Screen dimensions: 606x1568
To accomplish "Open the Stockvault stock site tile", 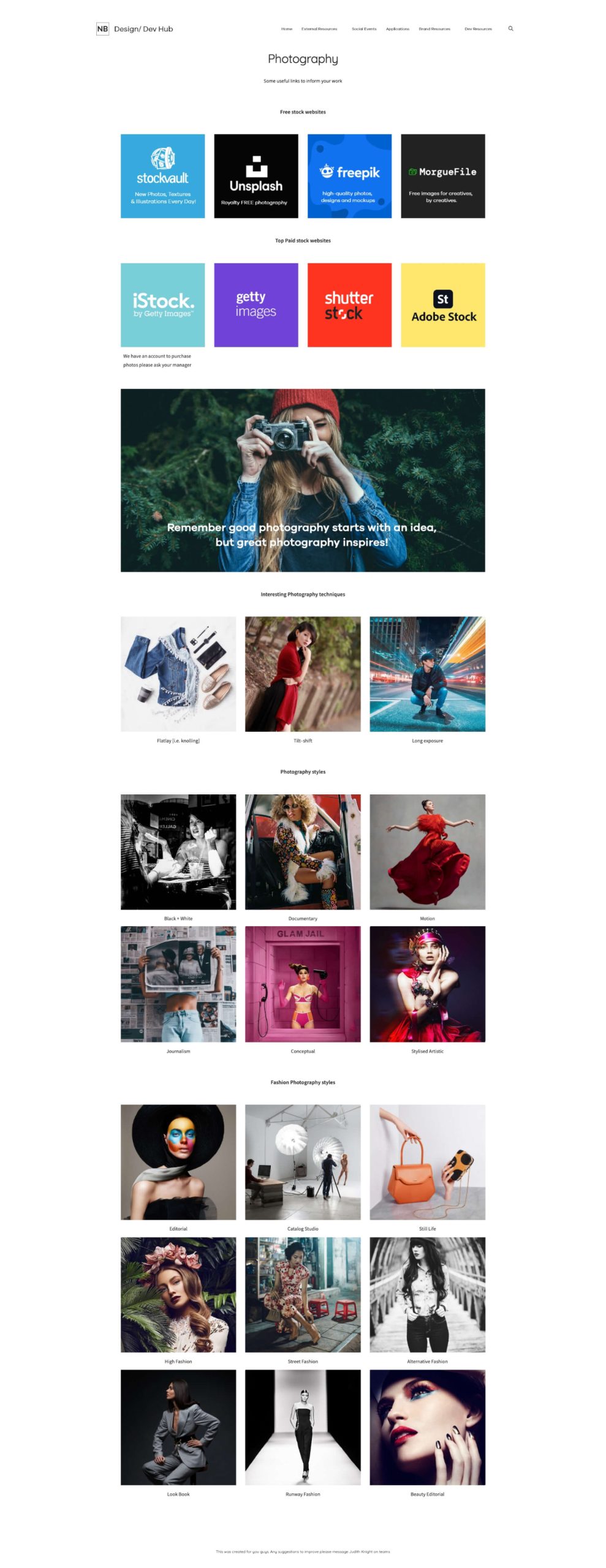I will [162, 176].
